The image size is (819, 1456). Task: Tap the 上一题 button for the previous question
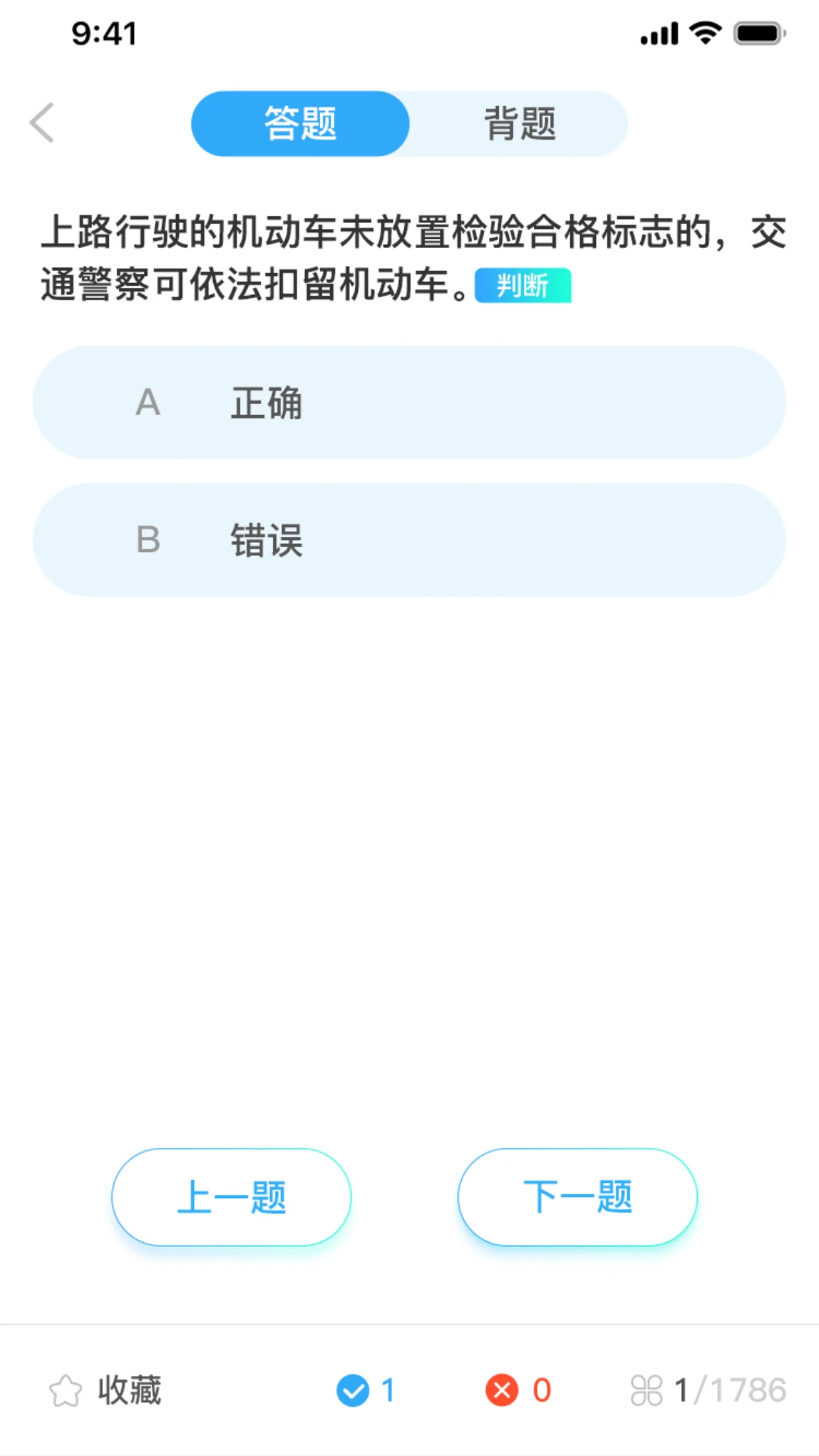[231, 1197]
